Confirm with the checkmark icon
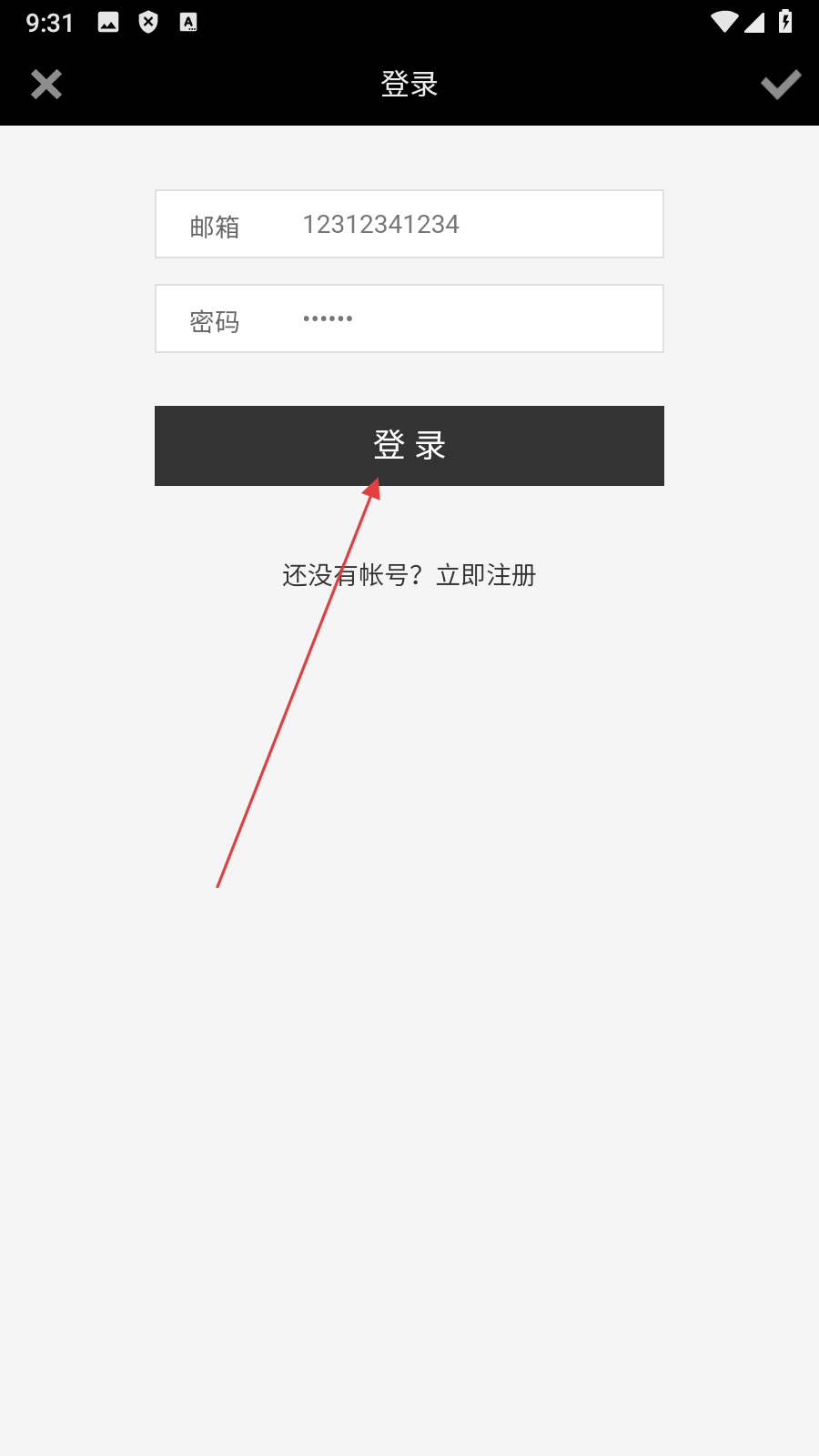 pos(781,85)
